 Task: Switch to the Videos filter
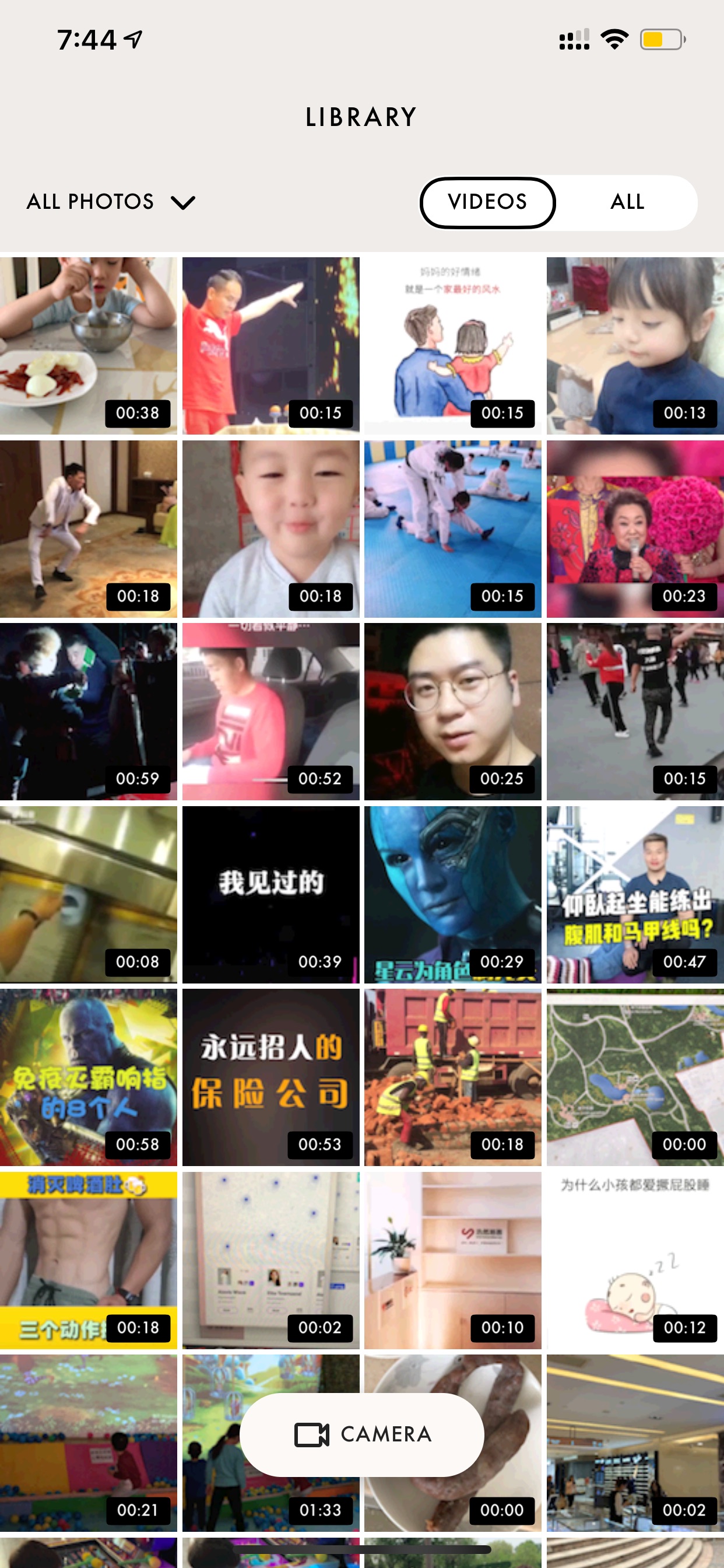click(487, 202)
